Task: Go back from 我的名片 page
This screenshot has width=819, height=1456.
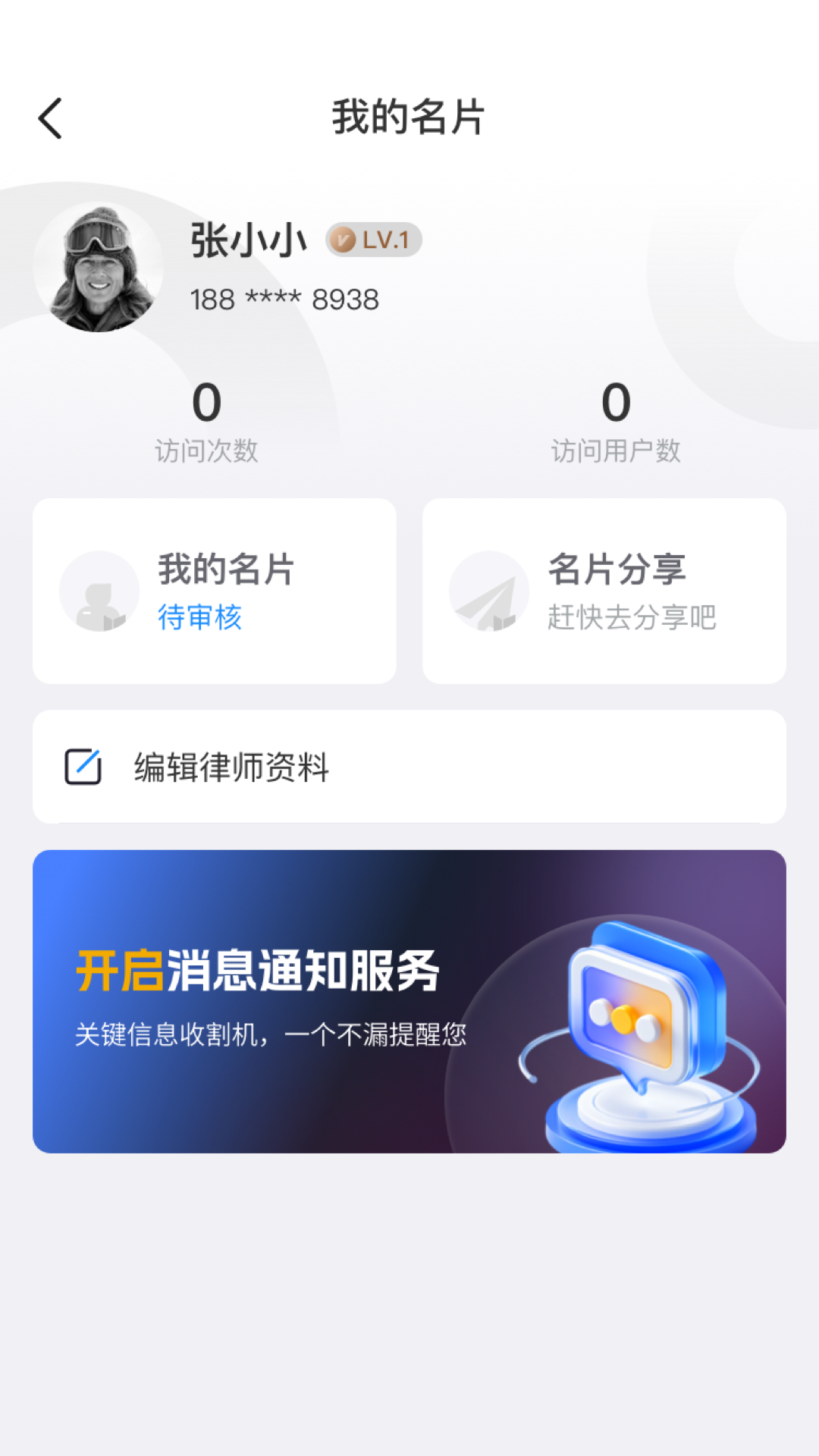Action: coord(50,119)
